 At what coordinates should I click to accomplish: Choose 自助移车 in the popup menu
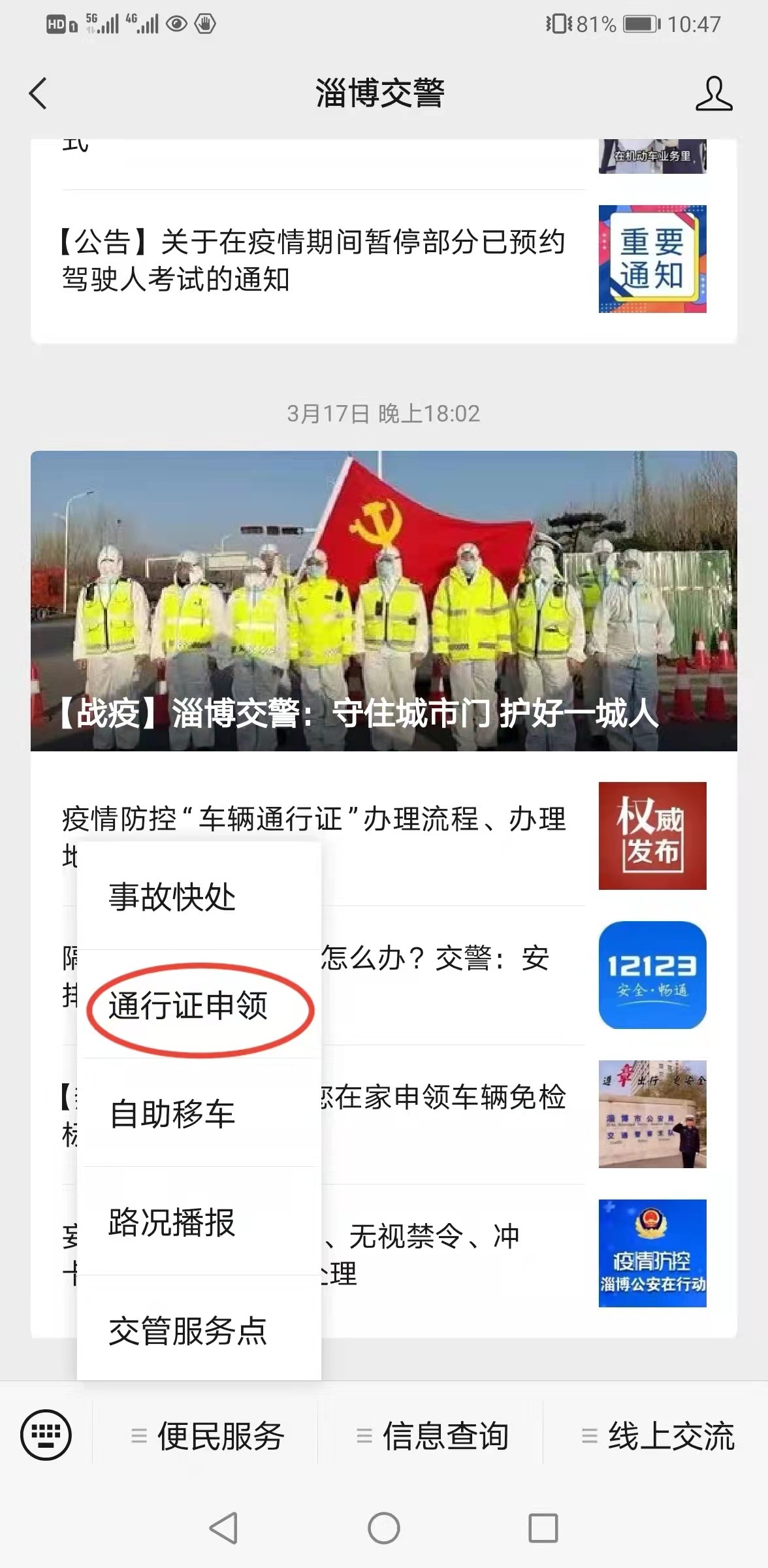click(x=172, y=1113)
